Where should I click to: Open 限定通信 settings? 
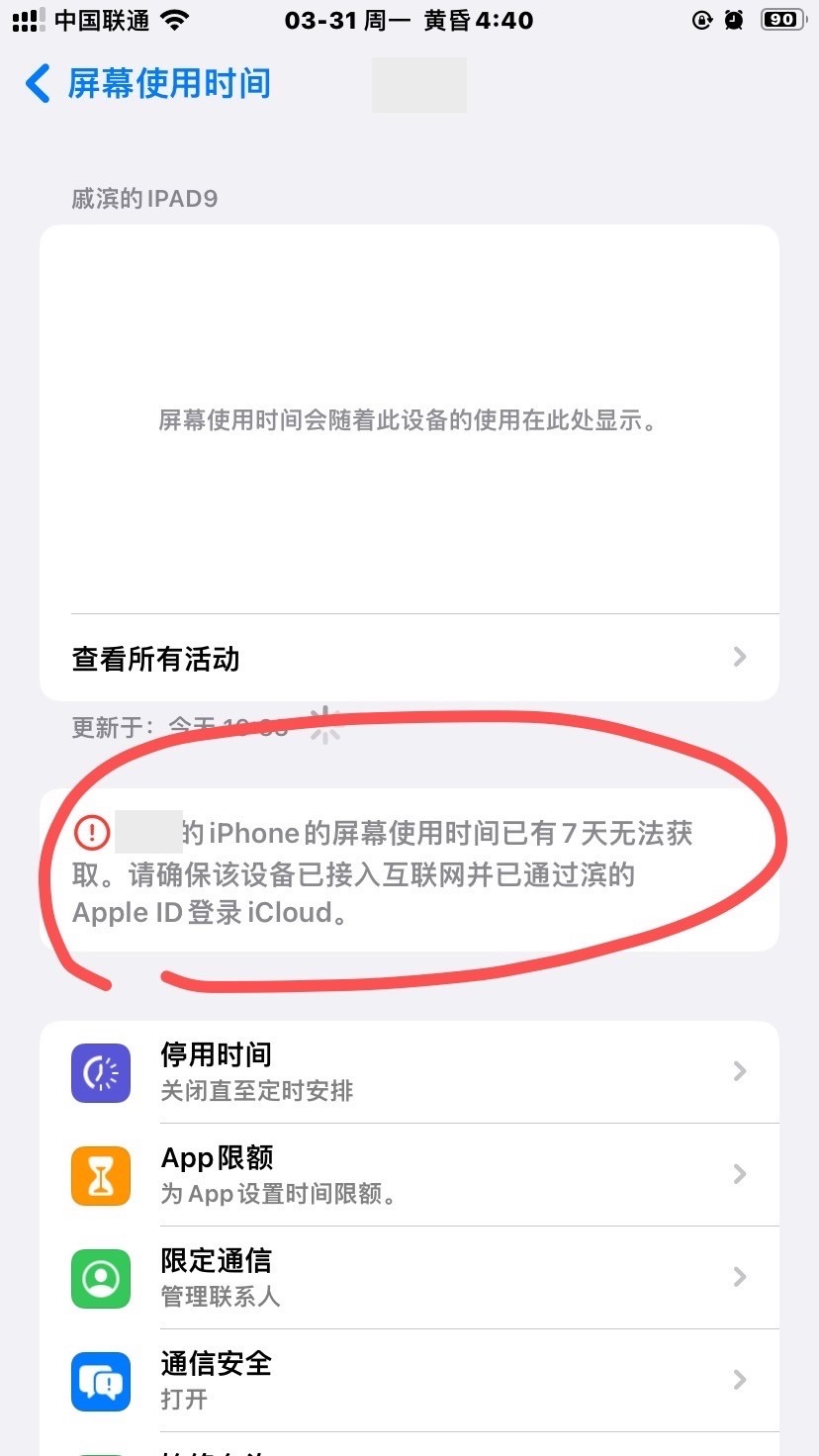pos(409,1278)
